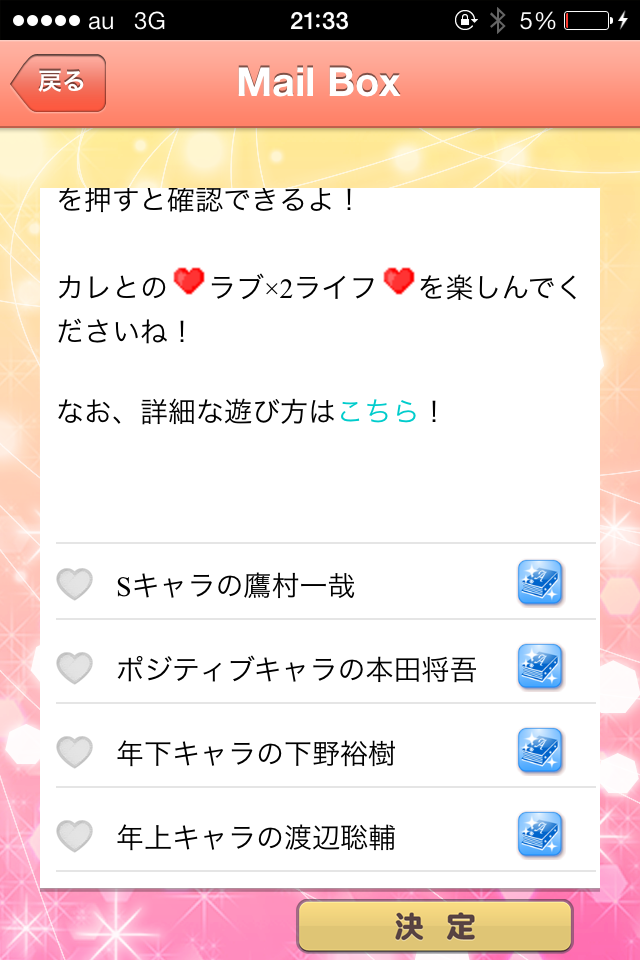Go back with the 戻る button
This screenshot has width=640, height=960.
(58, 83)
